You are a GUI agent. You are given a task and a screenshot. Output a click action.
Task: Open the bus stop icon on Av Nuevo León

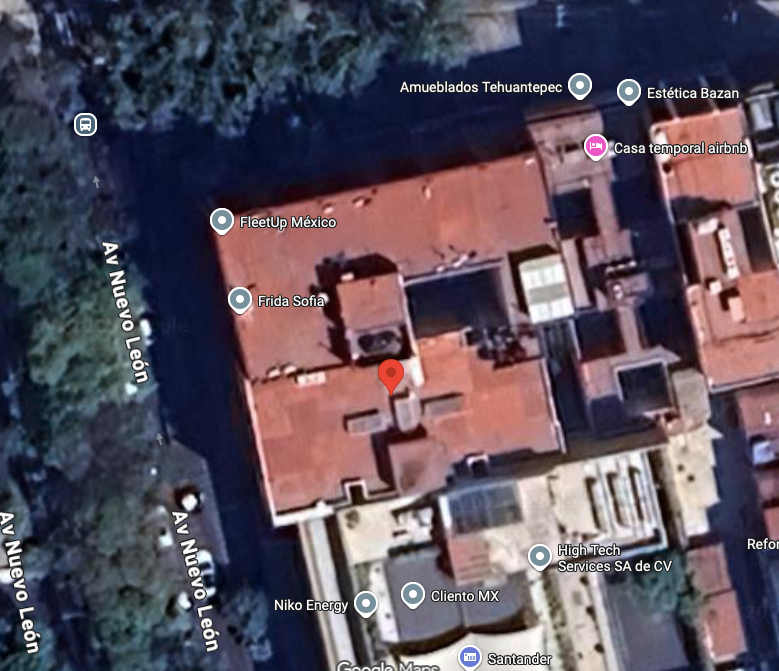86,125
